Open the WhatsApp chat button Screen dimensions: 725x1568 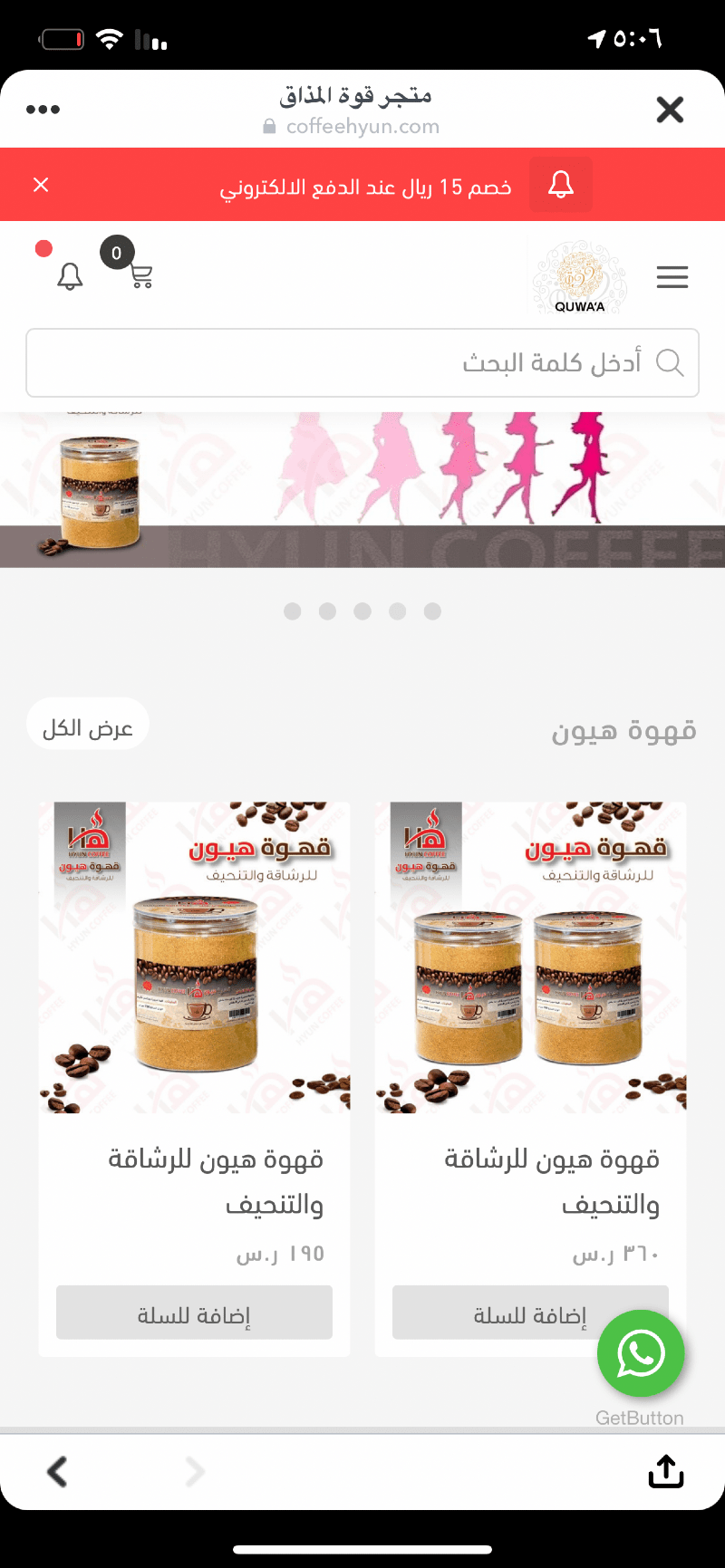tap(641, 1353)
